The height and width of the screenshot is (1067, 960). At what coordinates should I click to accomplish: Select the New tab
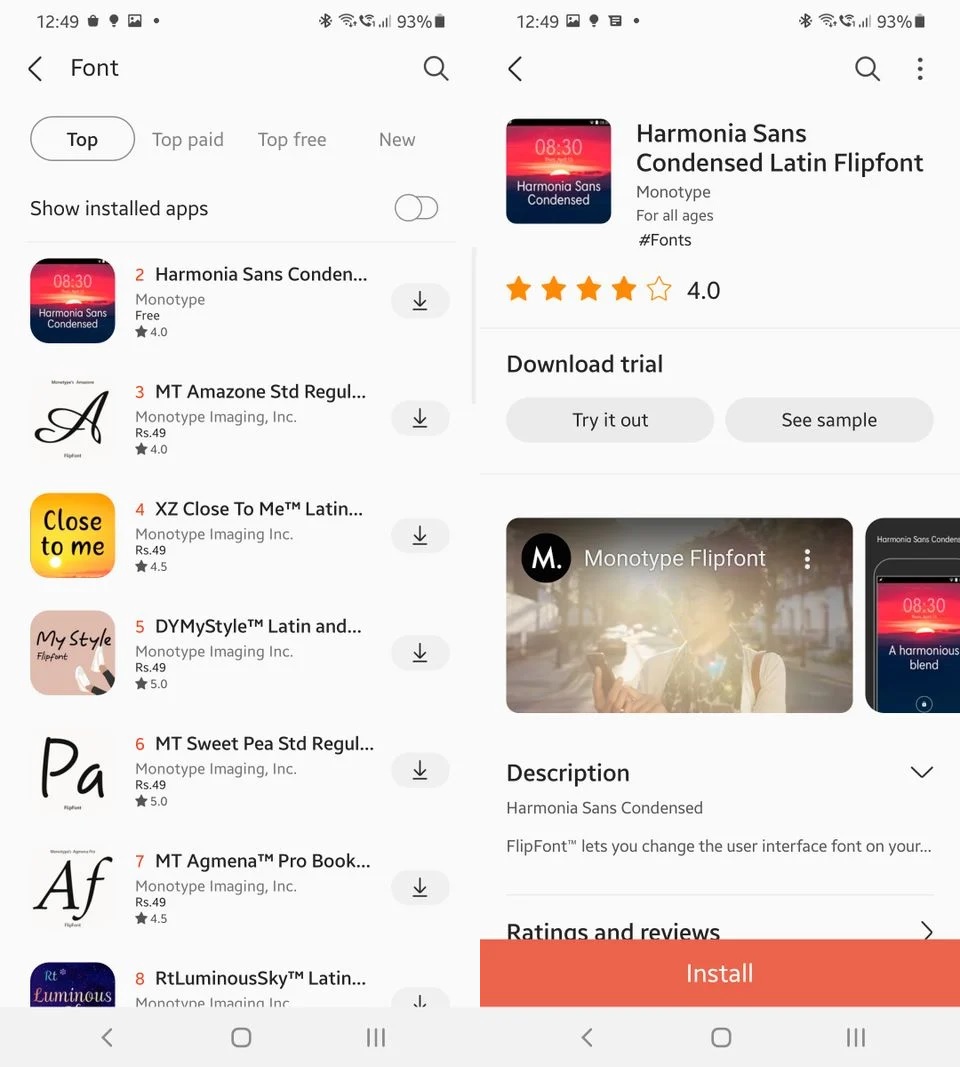point(397,140)
